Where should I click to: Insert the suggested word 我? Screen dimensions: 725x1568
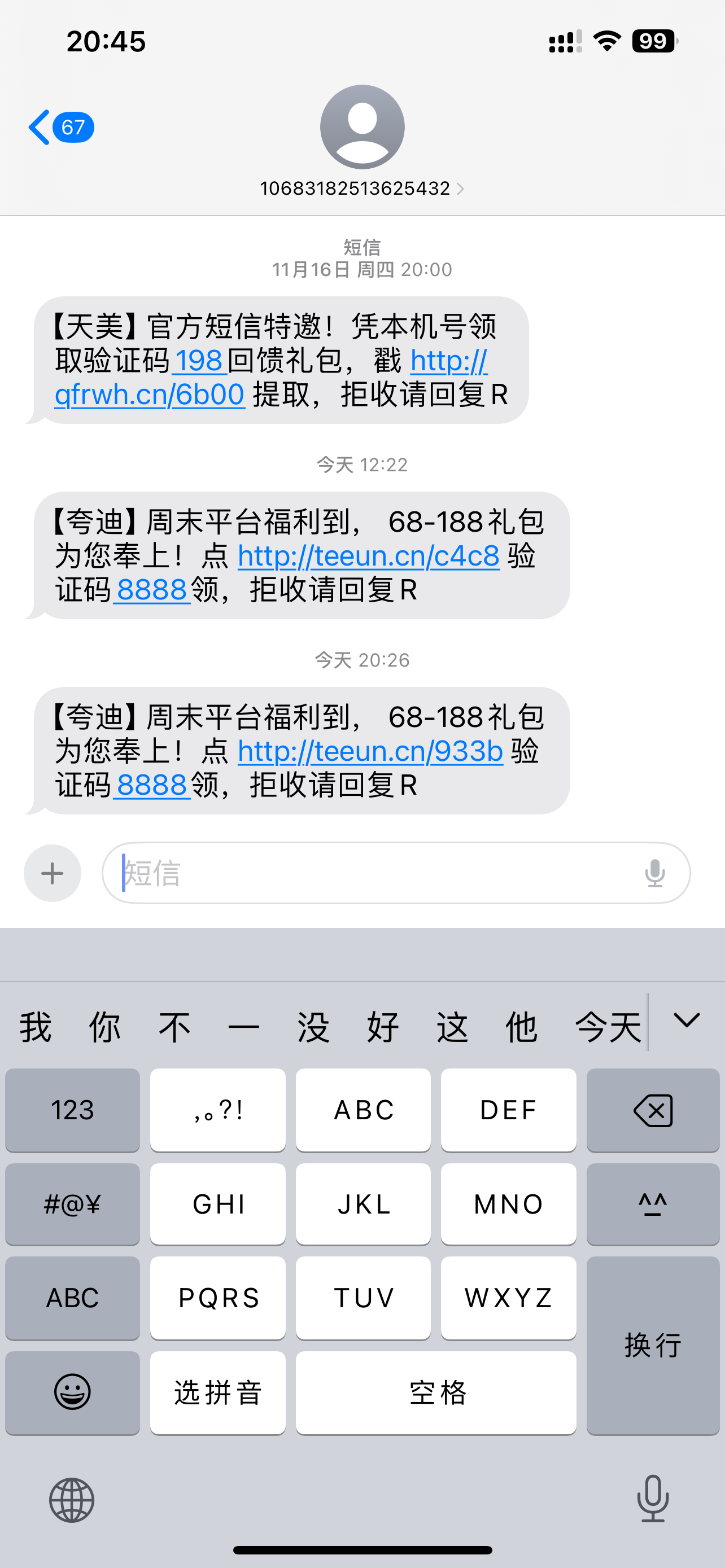(x=36, y=1027)
